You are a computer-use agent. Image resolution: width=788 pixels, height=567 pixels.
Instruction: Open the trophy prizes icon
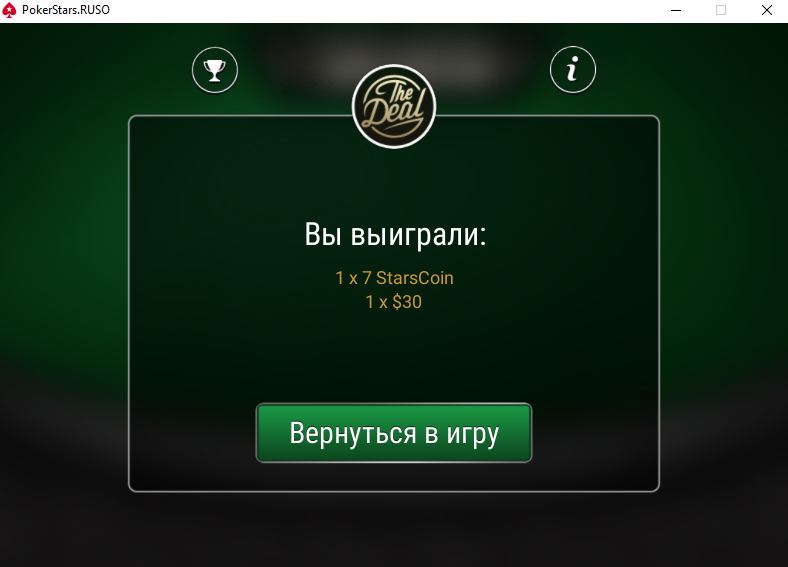point(214,70)
